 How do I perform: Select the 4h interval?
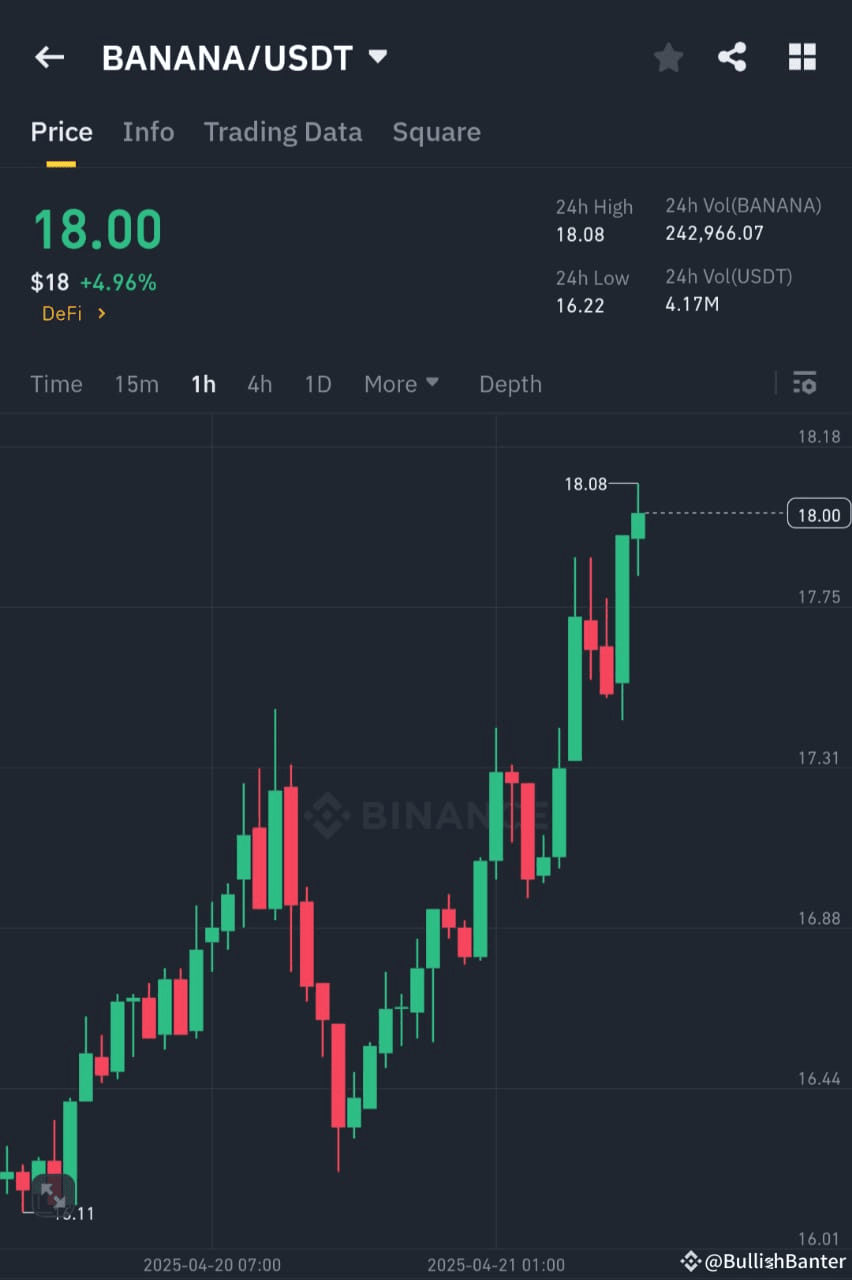[259, 384]
